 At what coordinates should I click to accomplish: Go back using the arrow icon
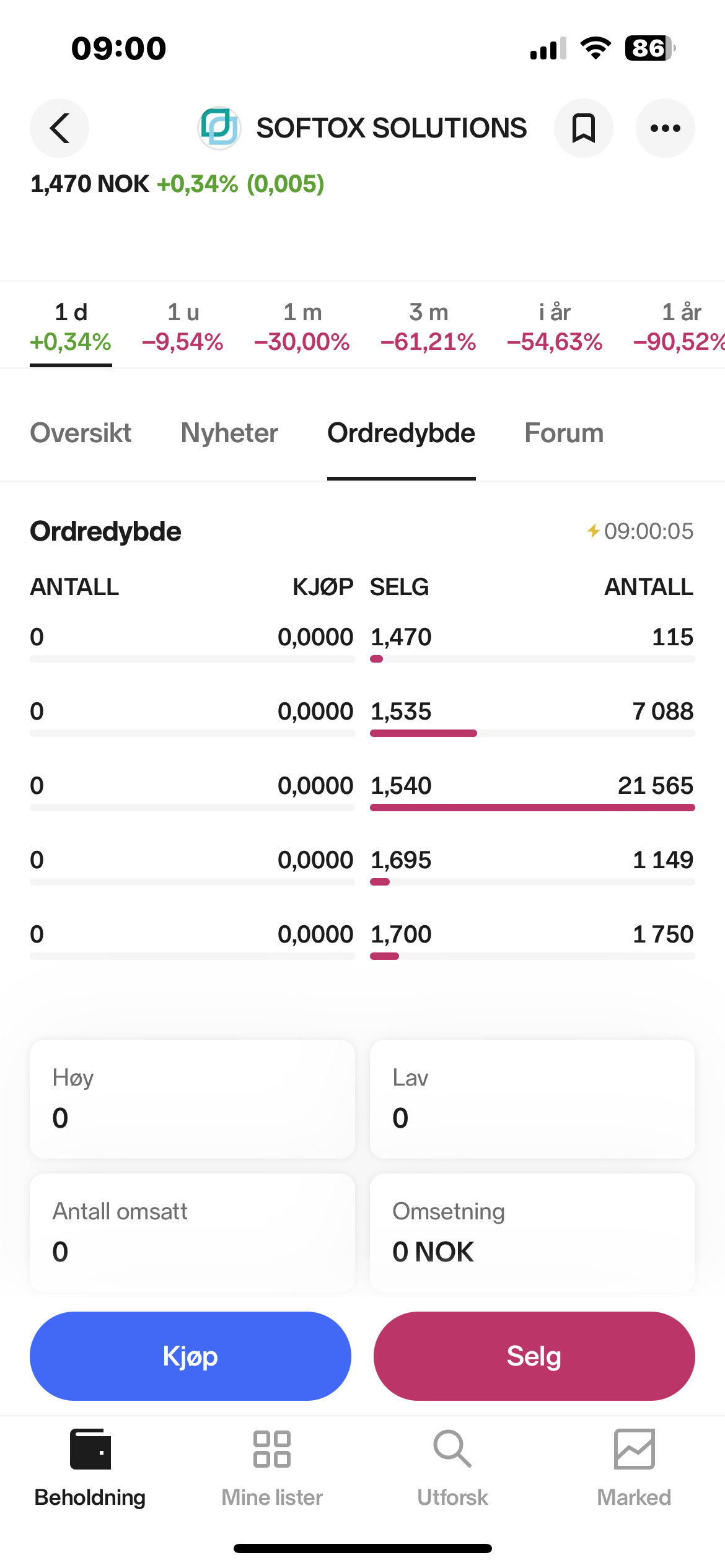(x=59, y=128)
